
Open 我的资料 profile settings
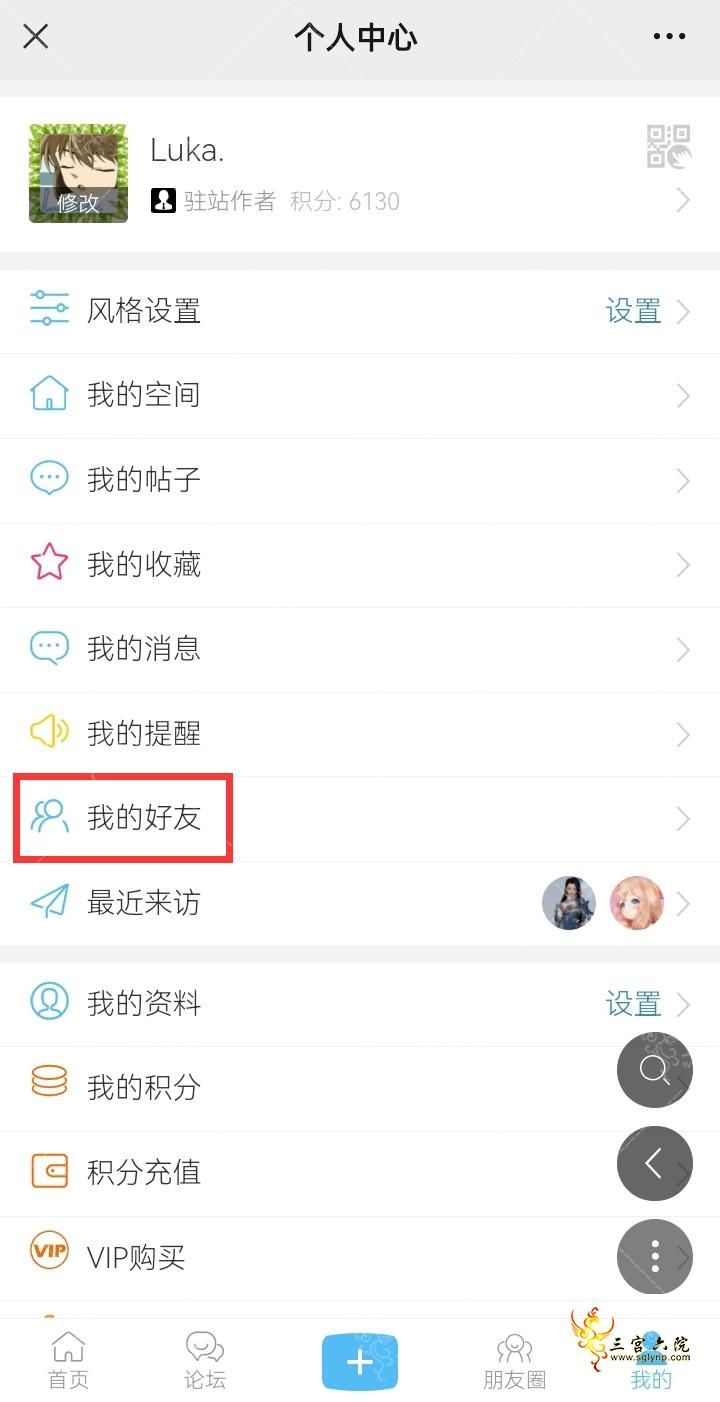[x=360, y=1003]
